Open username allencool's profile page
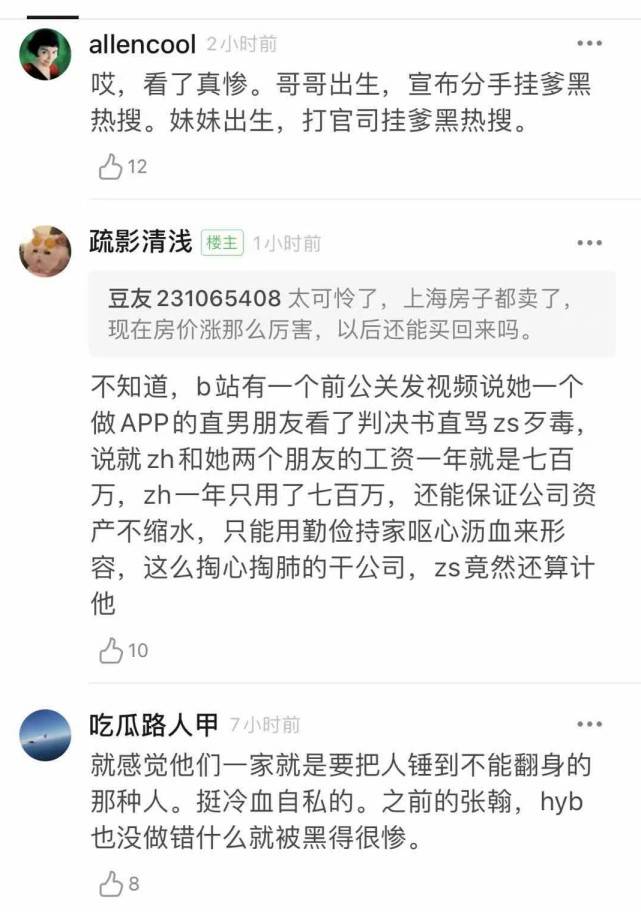This screenshot has width=641, height=912. point(142,44)
